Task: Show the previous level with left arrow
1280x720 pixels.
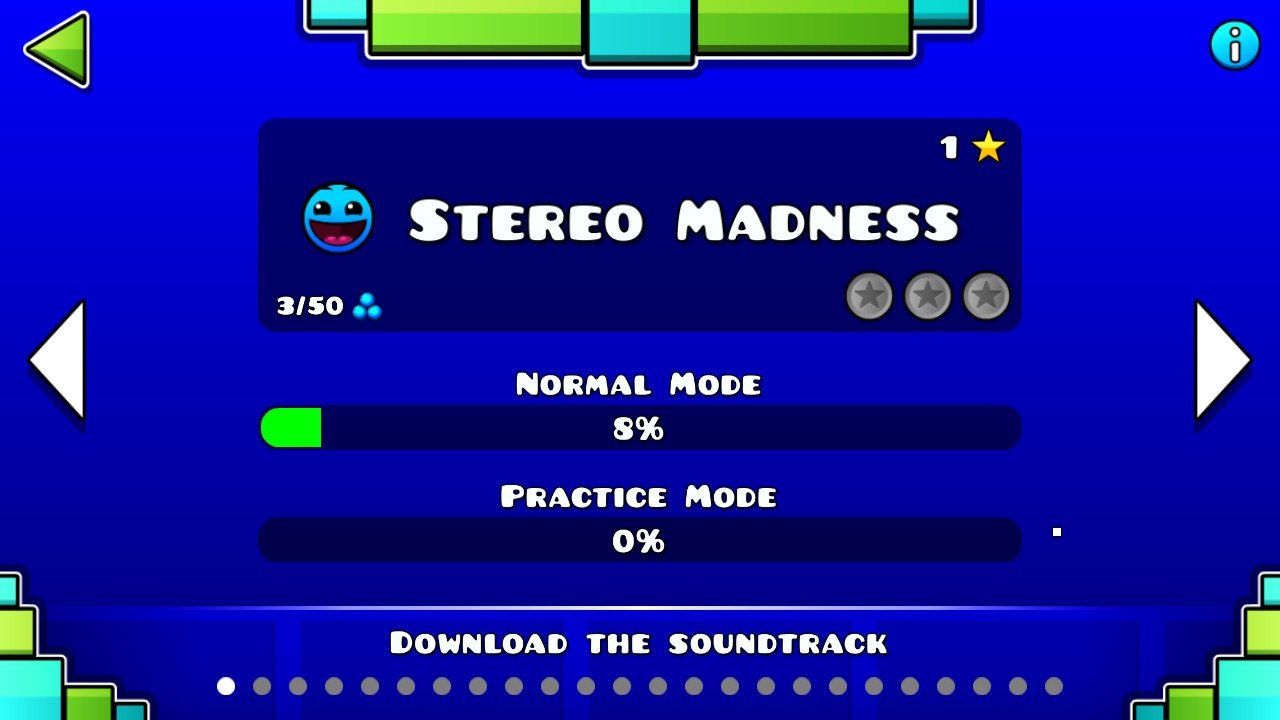Action: point(57,360)
